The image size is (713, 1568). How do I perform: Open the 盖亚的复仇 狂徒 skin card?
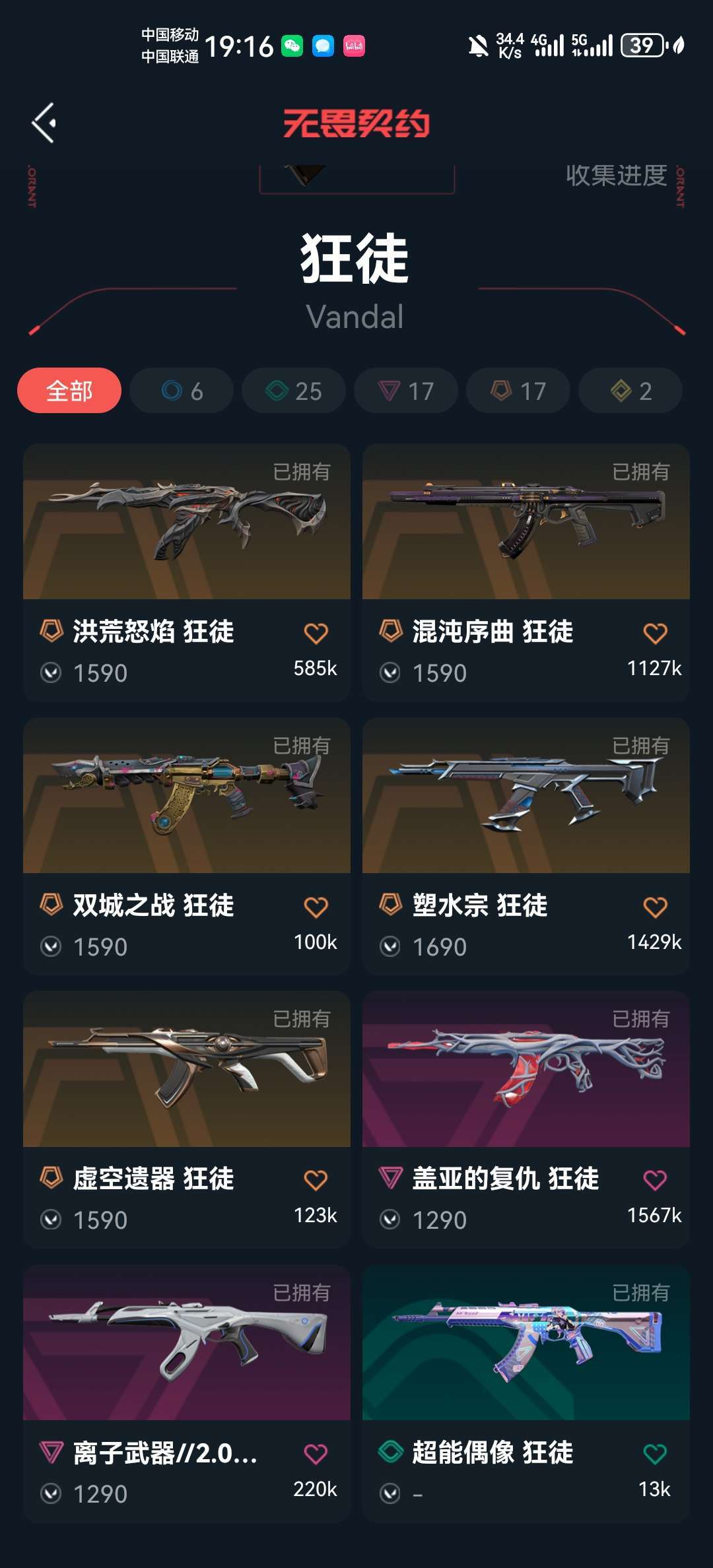click(x=526, y=1119)
